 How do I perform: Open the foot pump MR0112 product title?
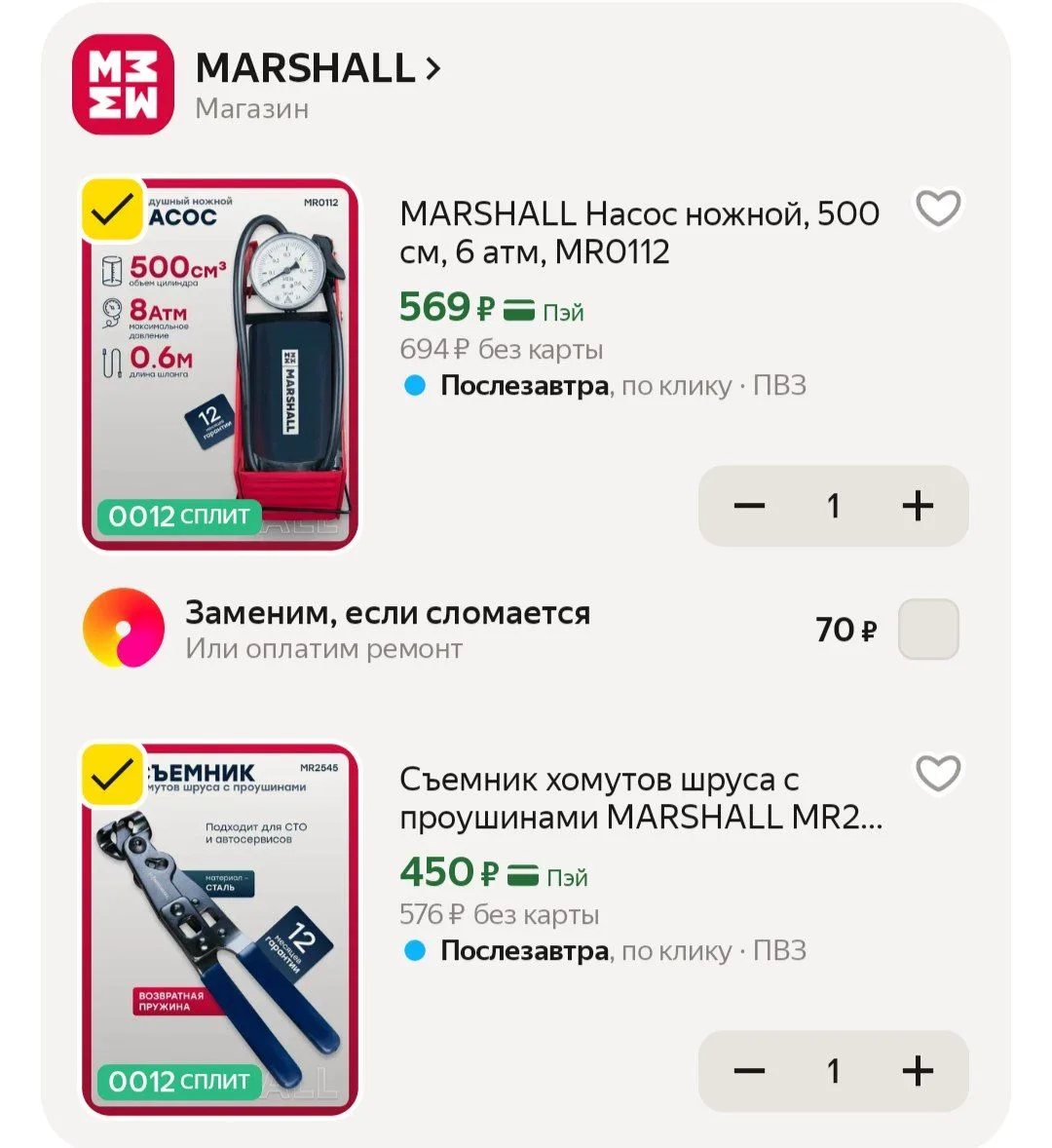pos(639,233)
